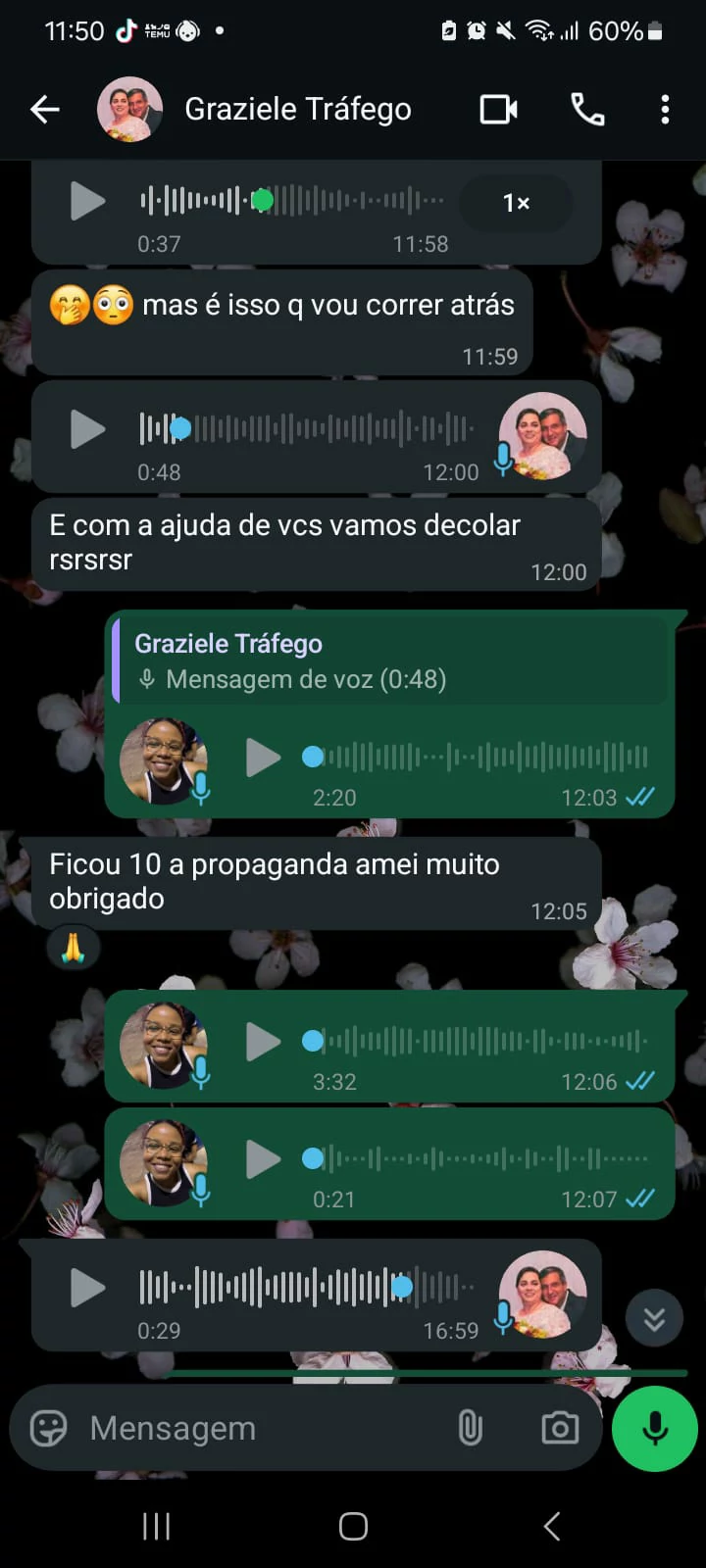
Task: Play the 3:32 voice message
Action: pos(262,1042)
